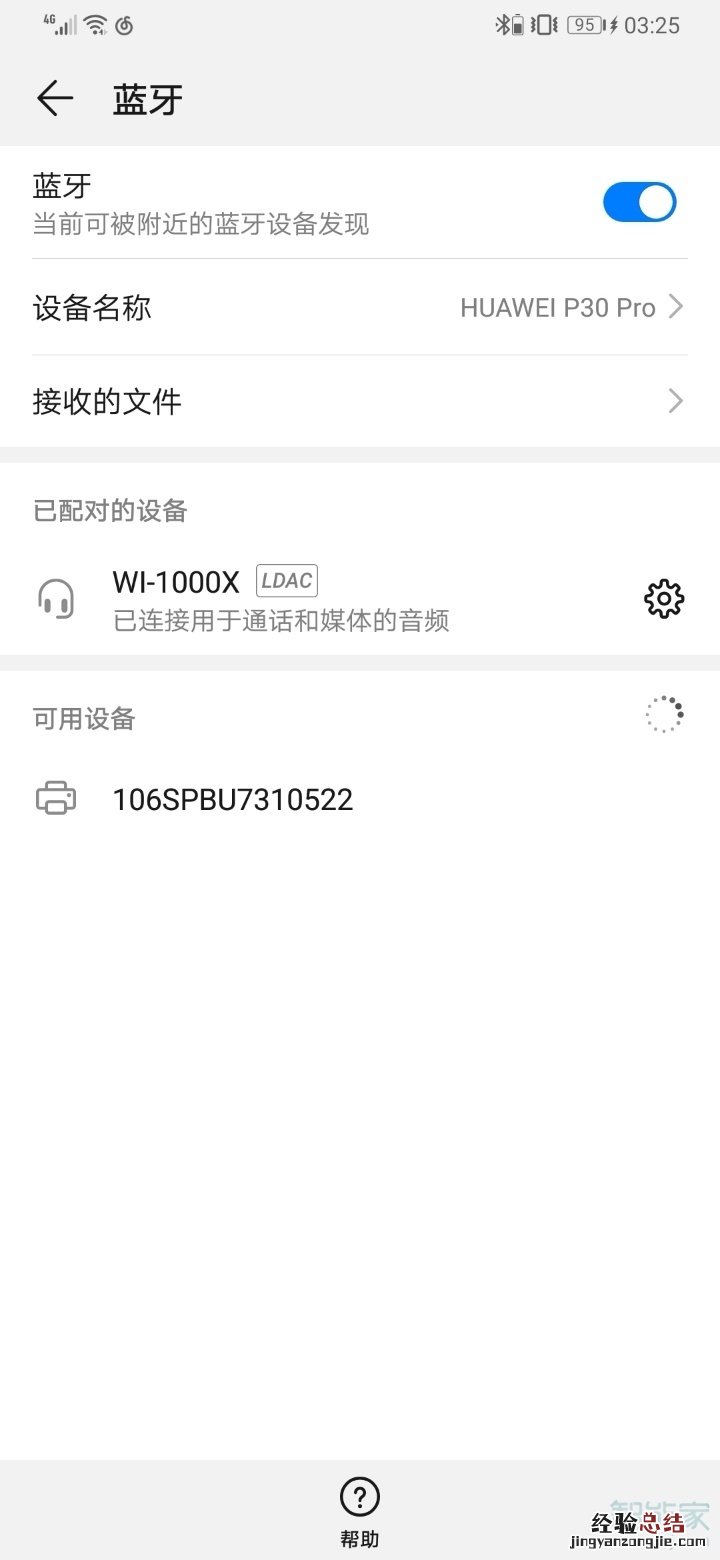Open the 帮助 help button
Screen dimensions: 720x1560
tap(360, 1510)
